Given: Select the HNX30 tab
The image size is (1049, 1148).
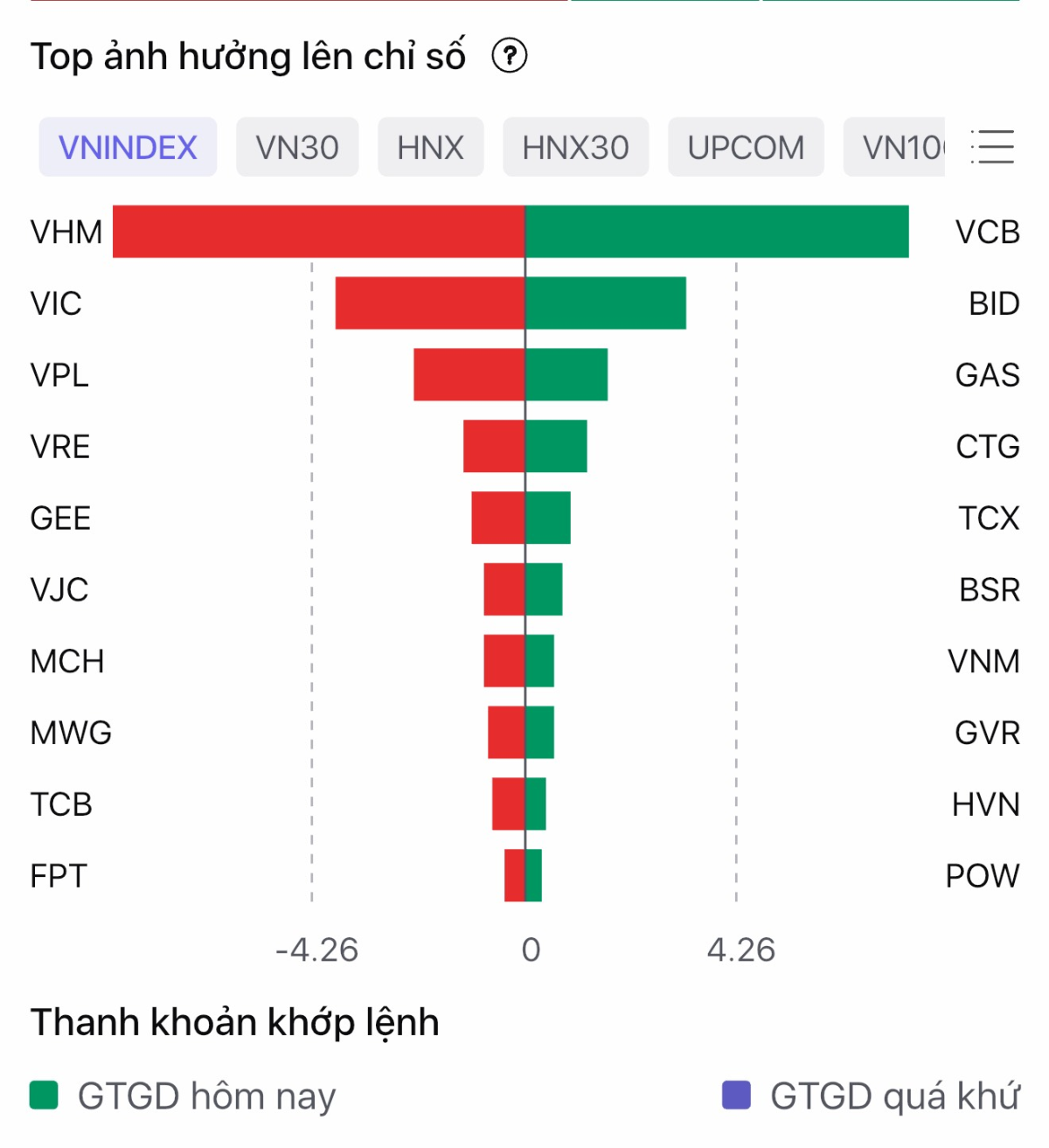Looking at the screenshot, I should pyautogui.click(x=575, y=147).
